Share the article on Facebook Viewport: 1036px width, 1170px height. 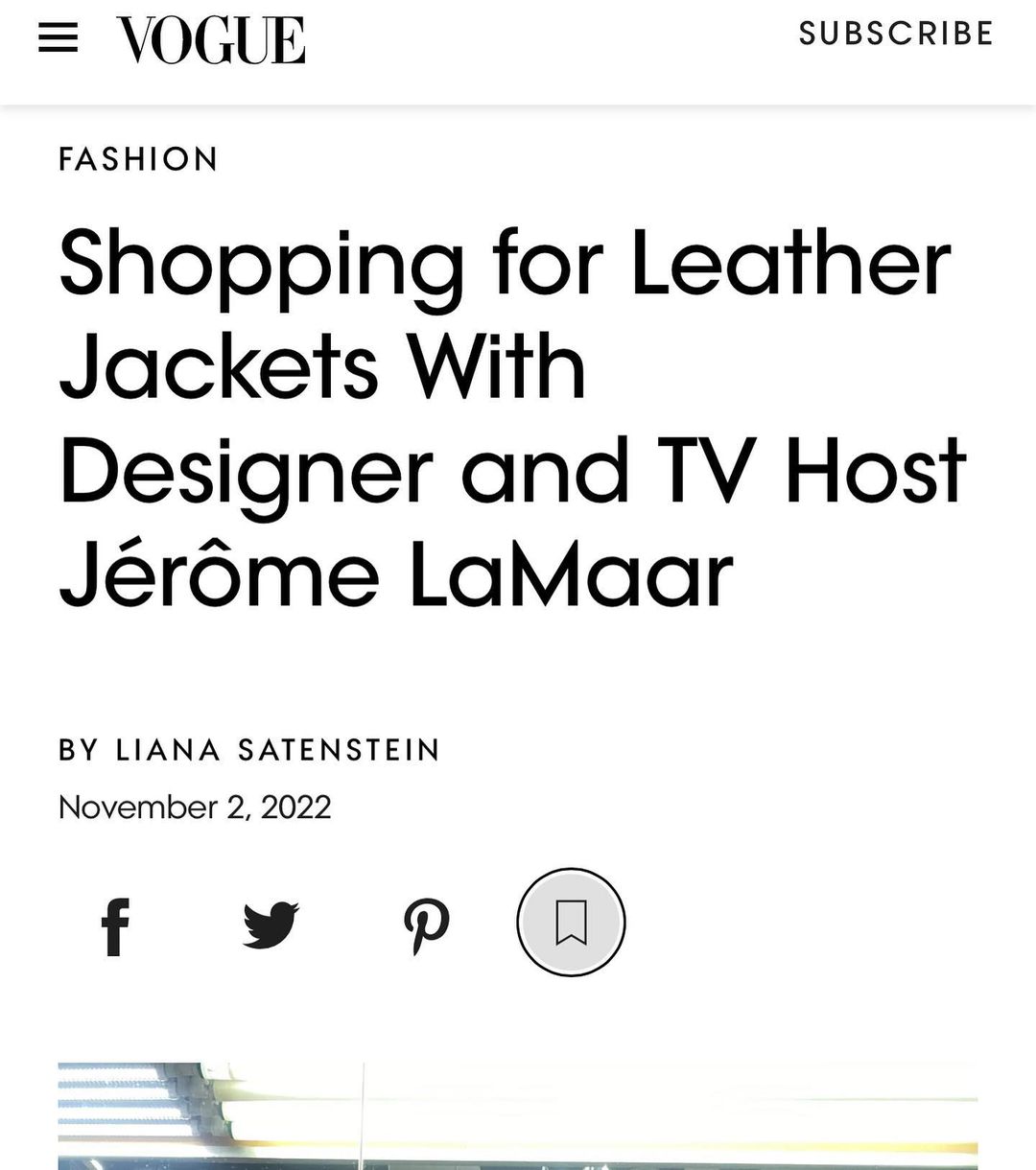(x=116, y=925)
